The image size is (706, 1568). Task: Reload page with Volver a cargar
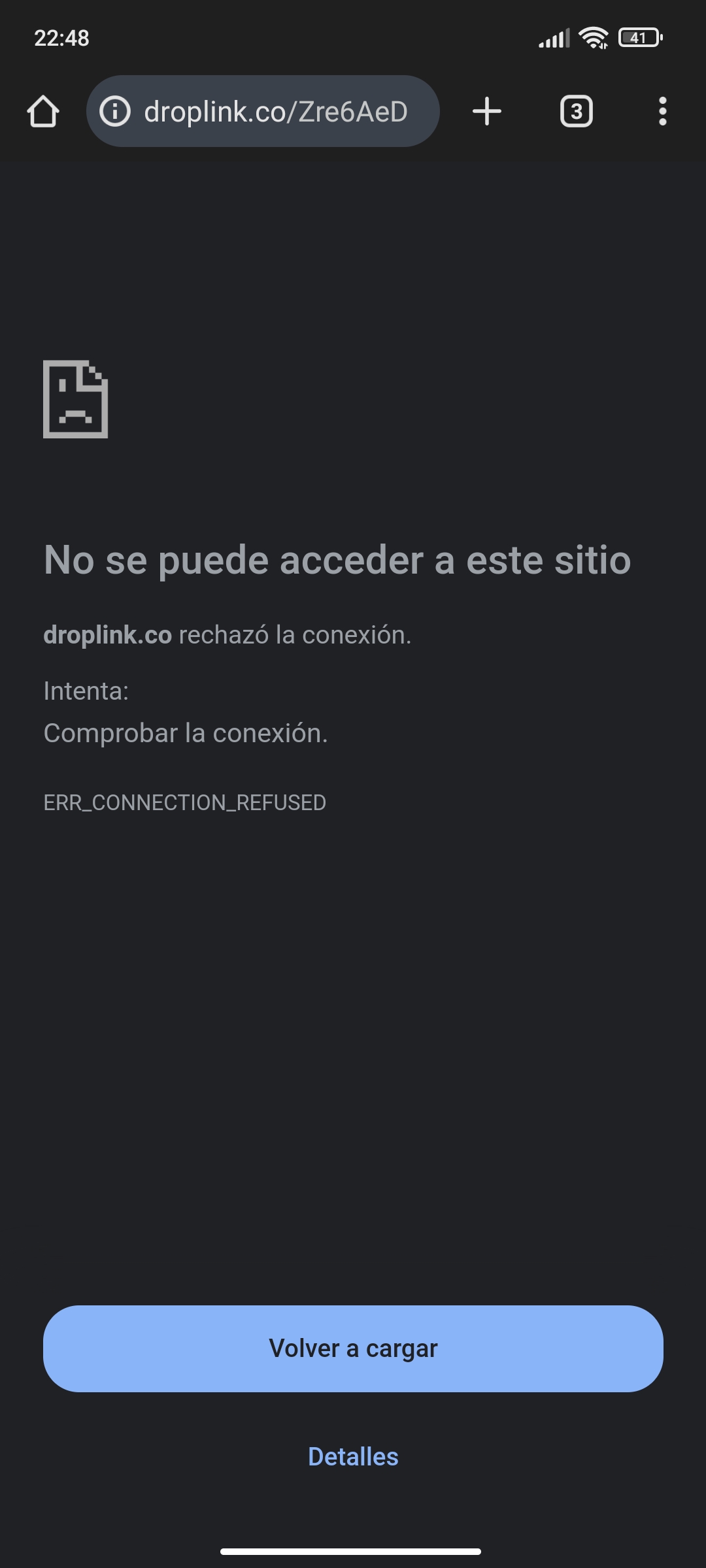click(353, 1348)
